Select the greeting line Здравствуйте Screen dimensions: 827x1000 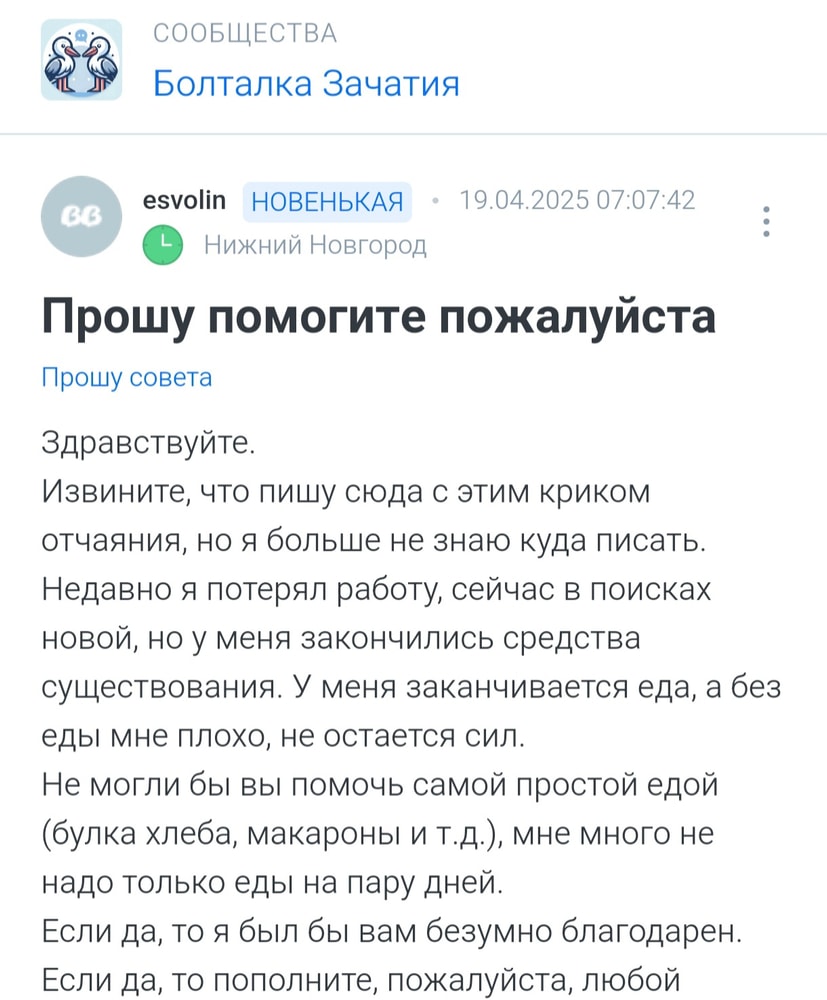click(147, 442)
